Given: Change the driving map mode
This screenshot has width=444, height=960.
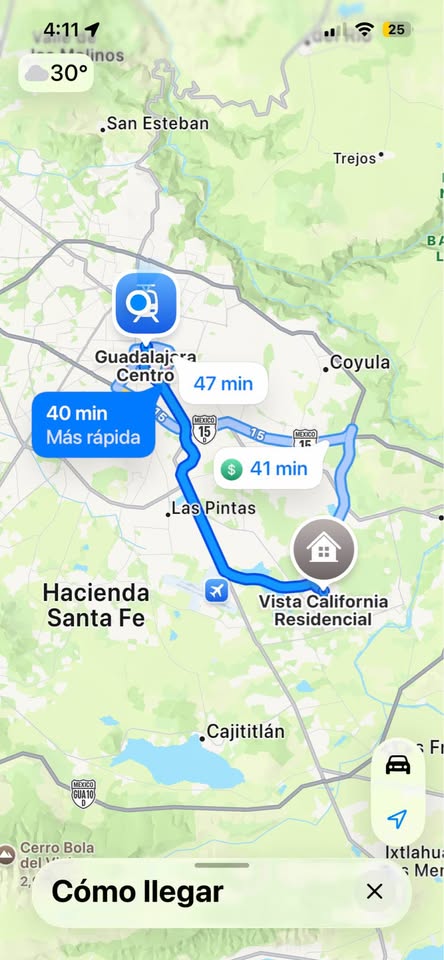Looking at the screenshot, I should (x=397, y=765).
